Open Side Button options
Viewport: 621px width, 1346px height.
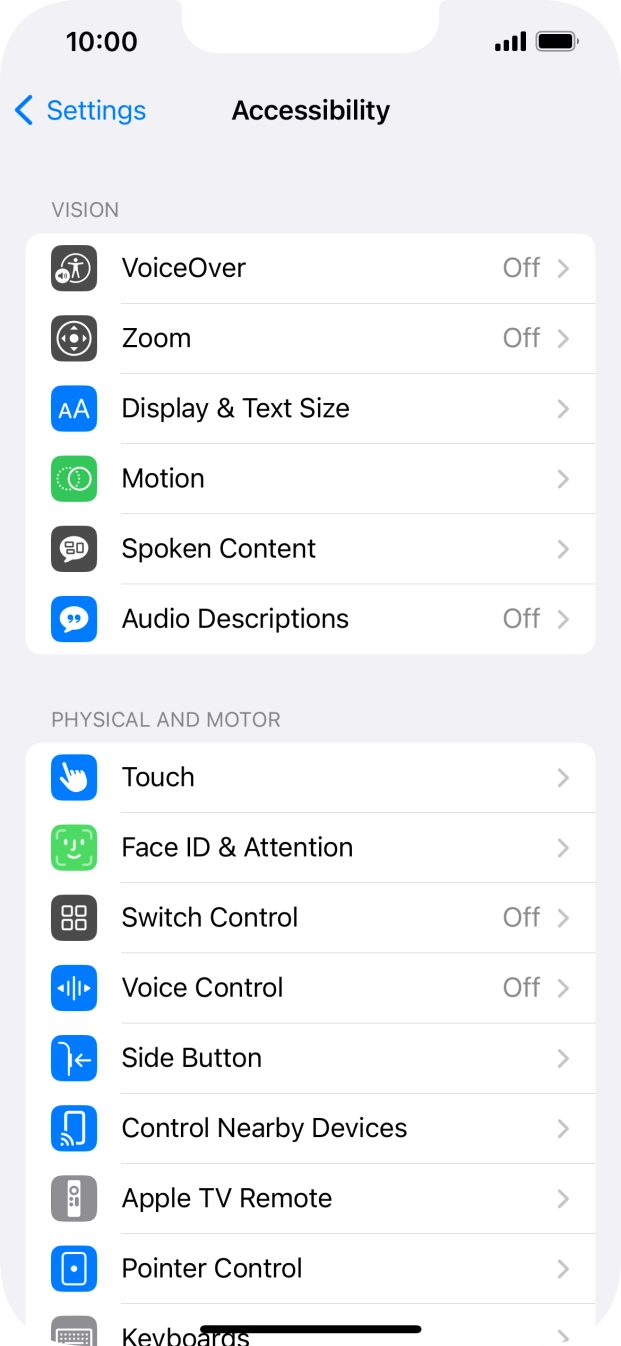[x=310, y=1057]
